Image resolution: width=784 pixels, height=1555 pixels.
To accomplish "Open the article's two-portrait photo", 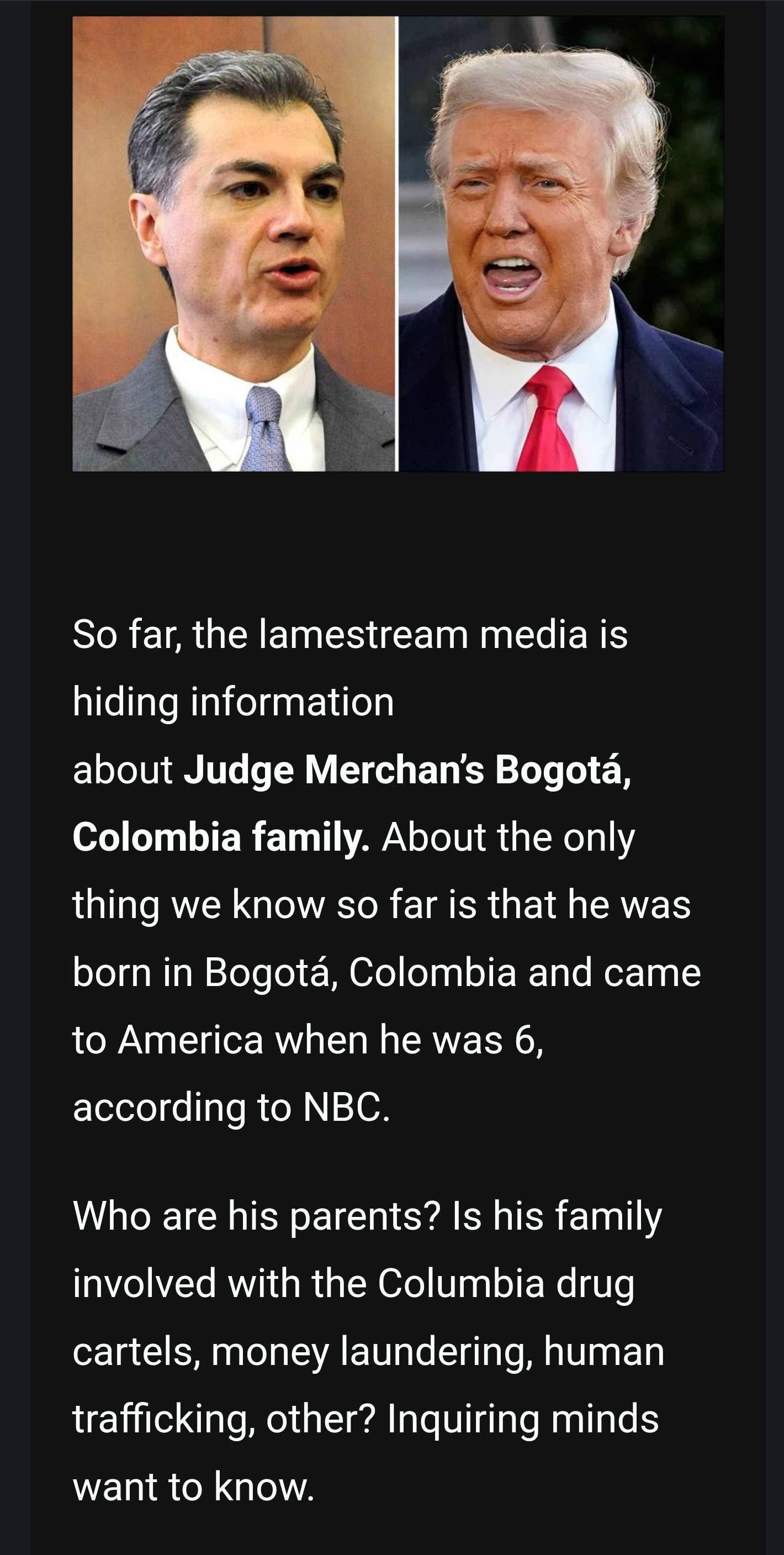I will point(398,243).
